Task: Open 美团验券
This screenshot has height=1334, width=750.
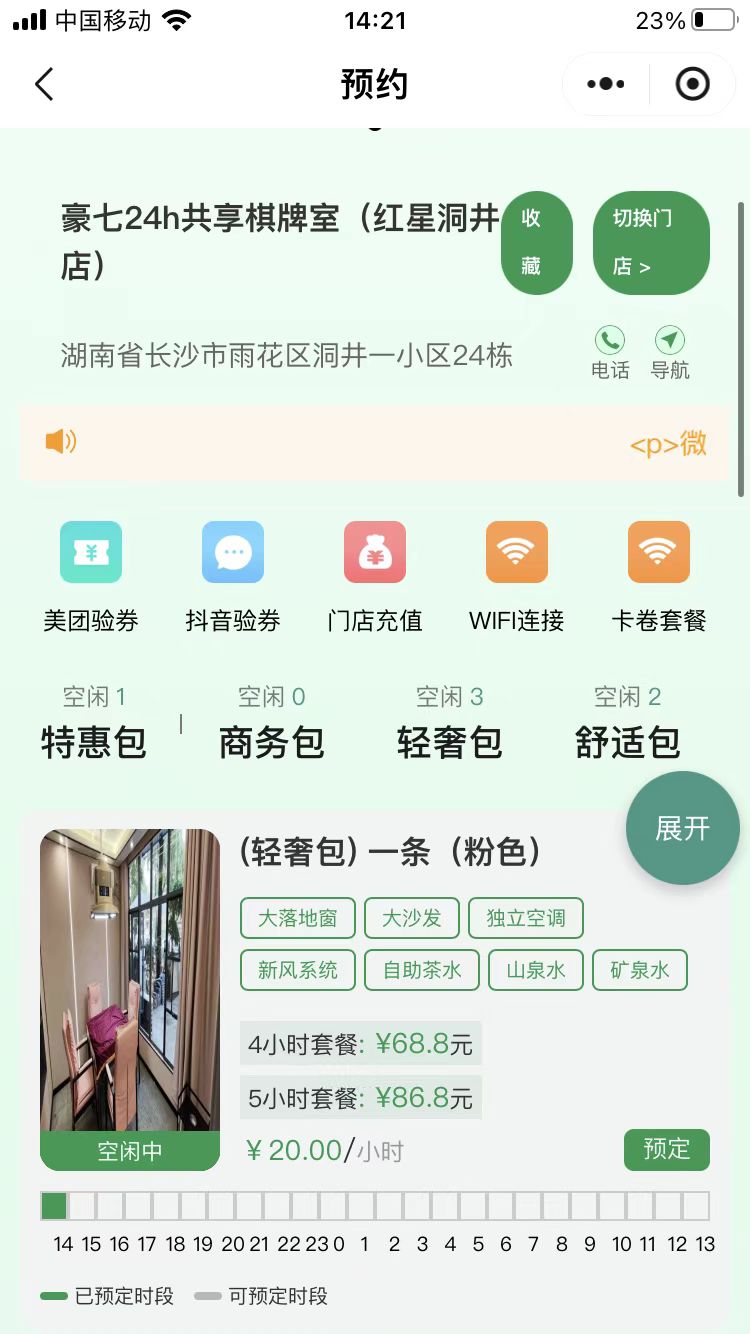Action: coord(91,576)
